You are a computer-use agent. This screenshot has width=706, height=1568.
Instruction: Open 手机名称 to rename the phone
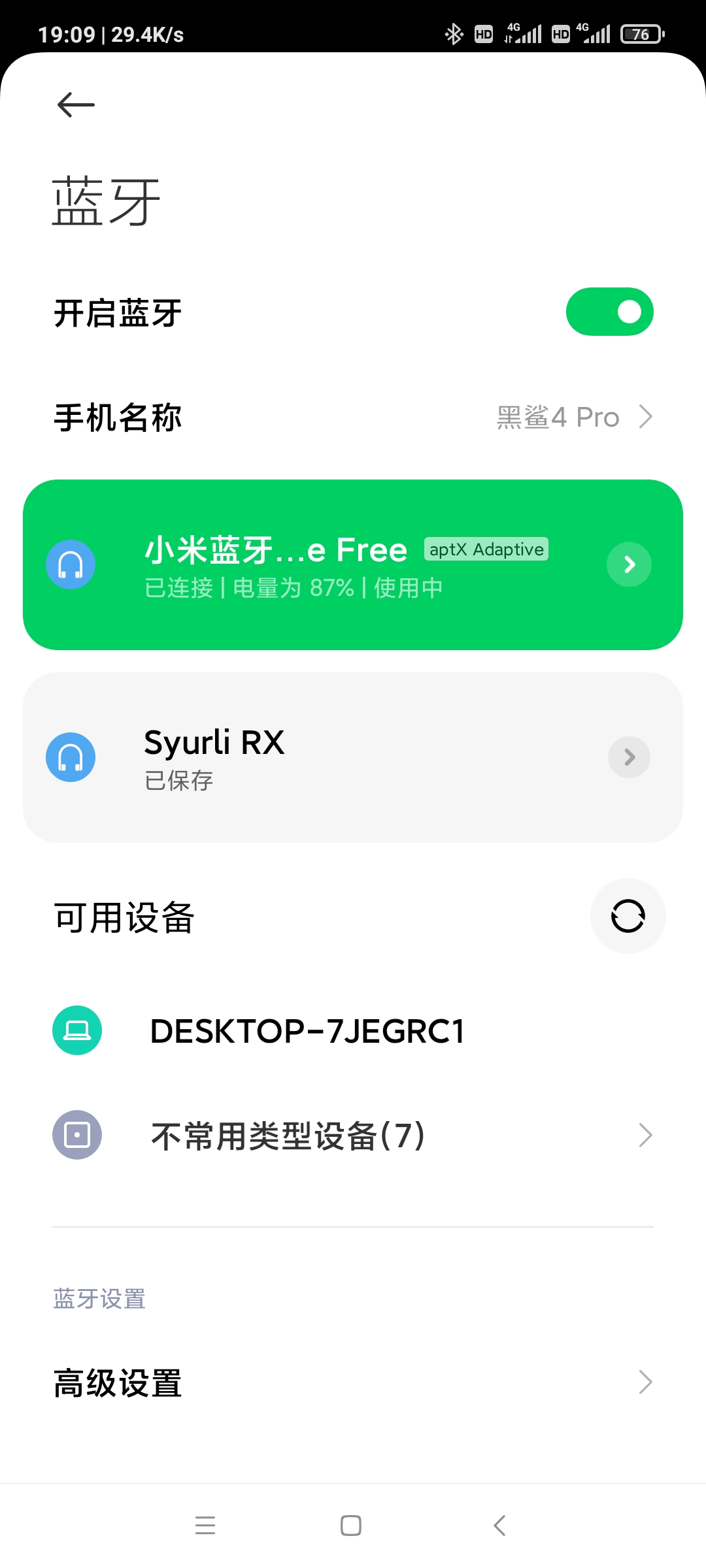pos(353,417)
